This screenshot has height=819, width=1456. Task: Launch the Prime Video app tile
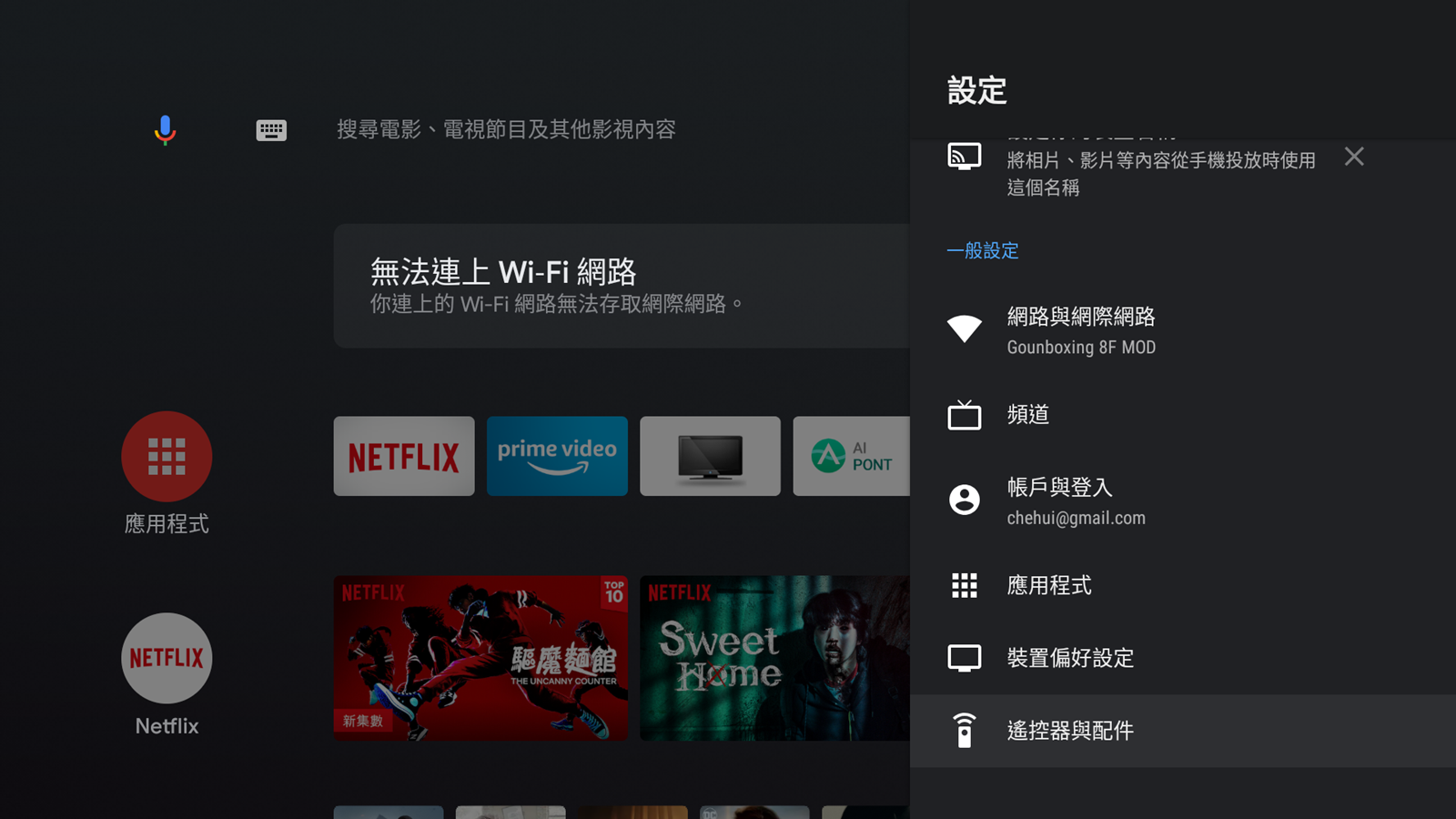[x=557, y=457]
